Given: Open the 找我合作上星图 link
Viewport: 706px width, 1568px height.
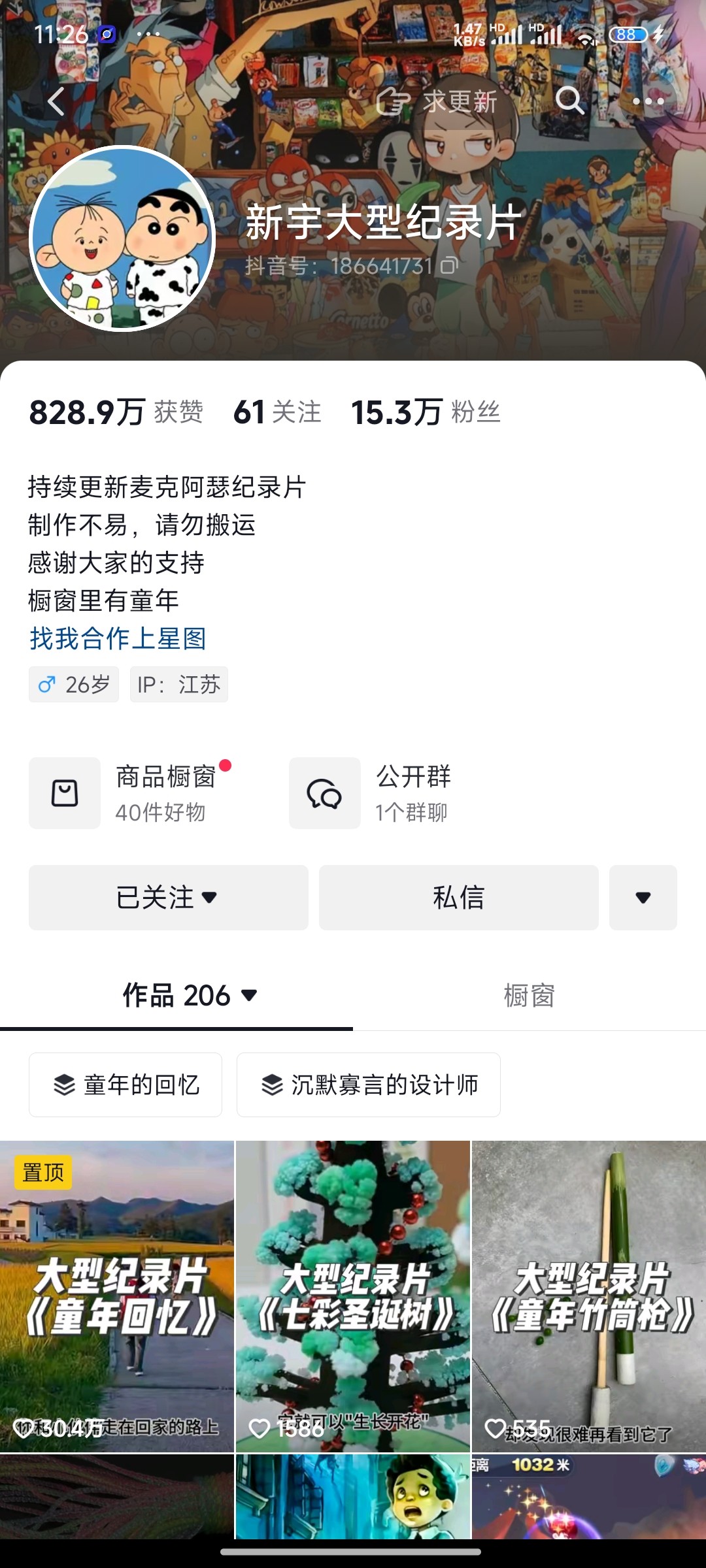Looking at the screenshot, I should (118, 638).
